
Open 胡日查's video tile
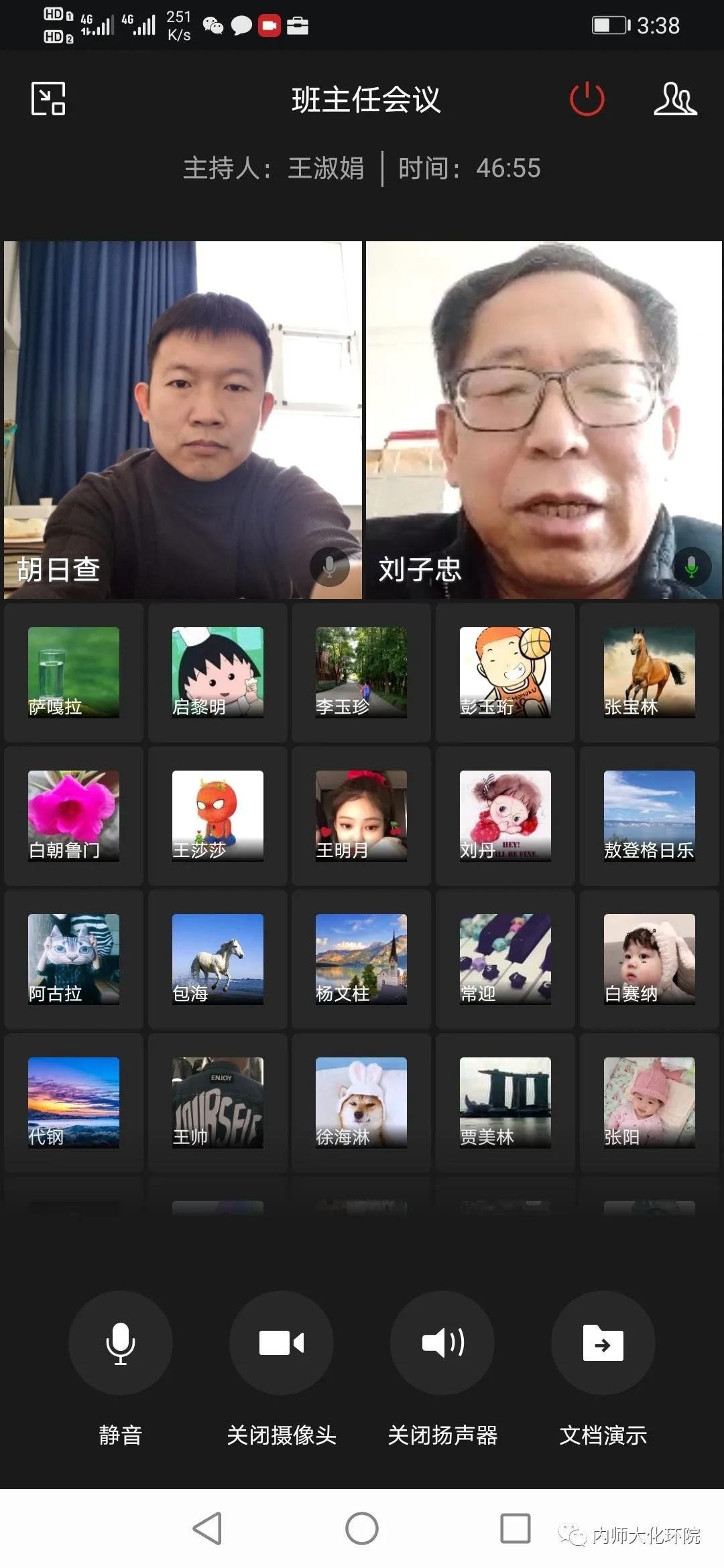tap(182, 419)
